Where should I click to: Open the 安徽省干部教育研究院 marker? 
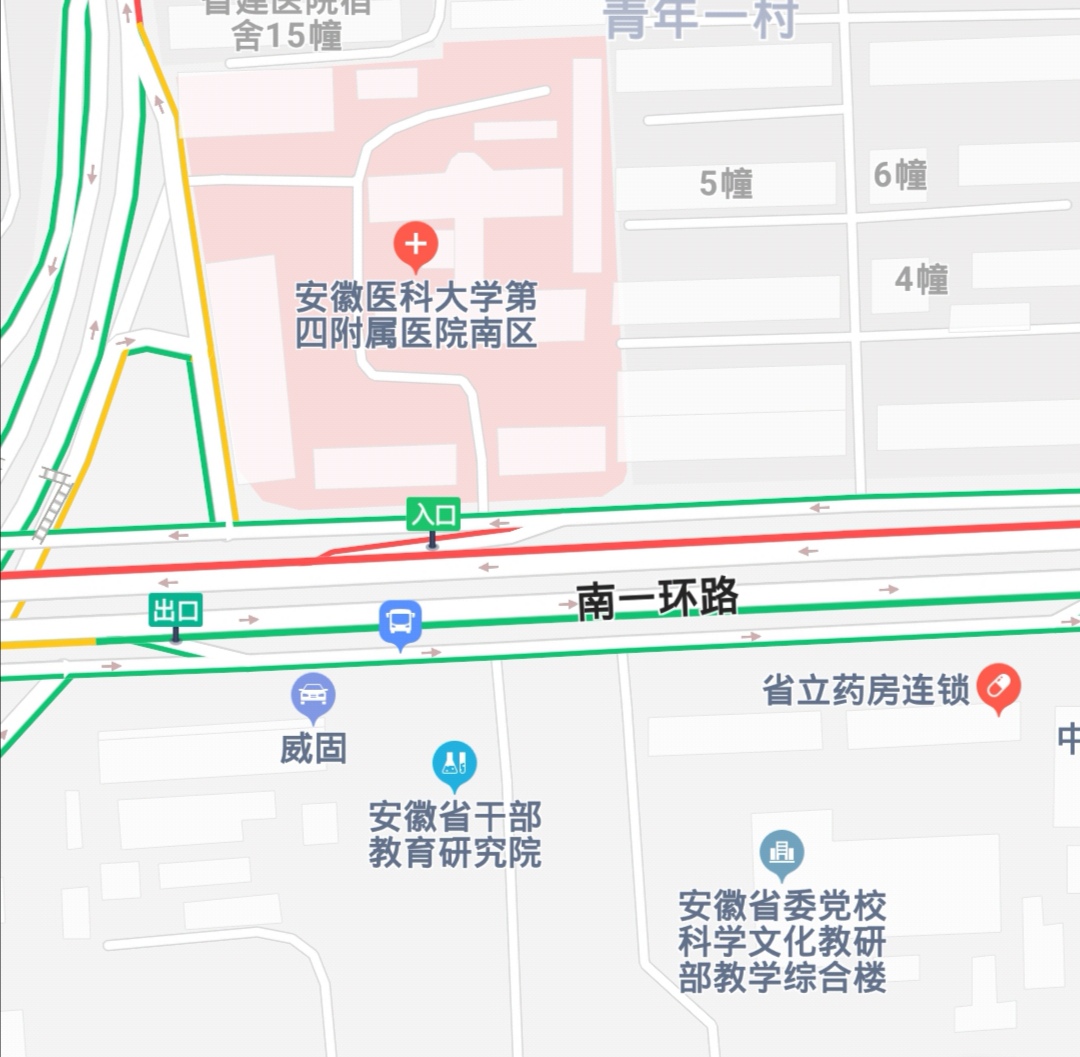tap(454, 765)
